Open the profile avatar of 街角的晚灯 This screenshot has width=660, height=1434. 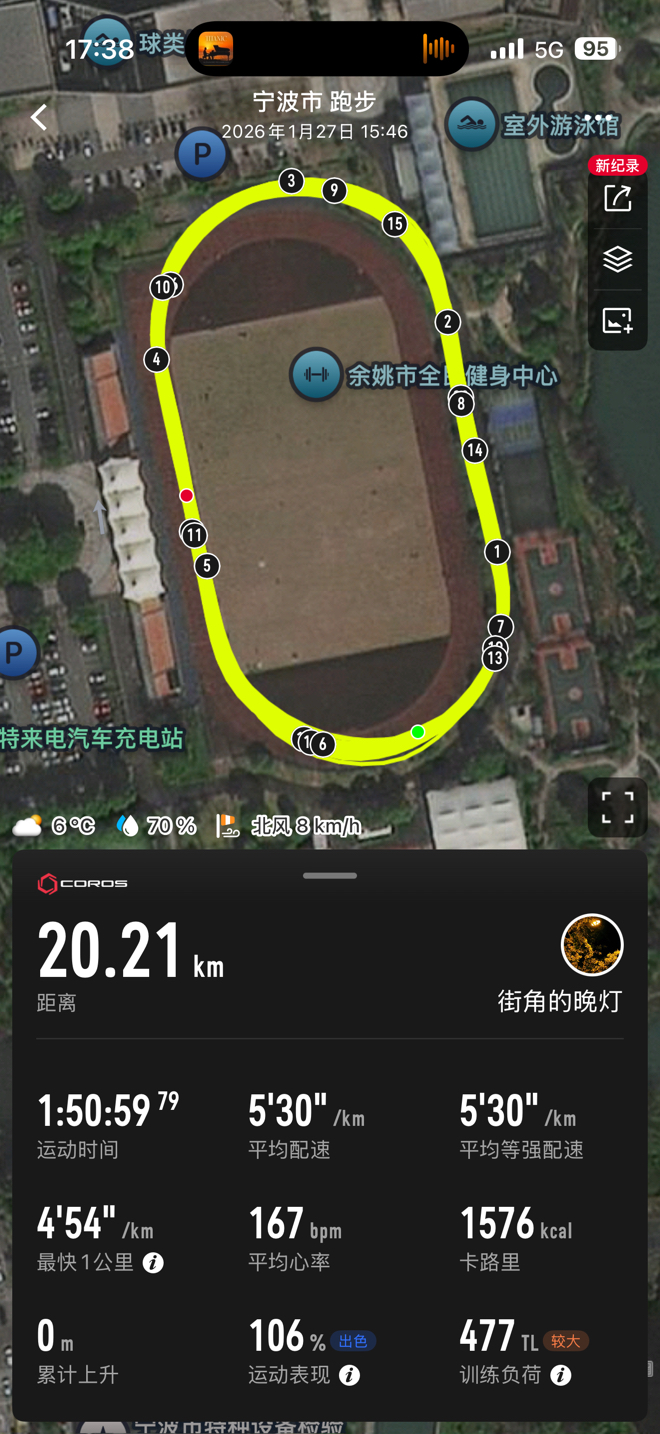(592, 944)
